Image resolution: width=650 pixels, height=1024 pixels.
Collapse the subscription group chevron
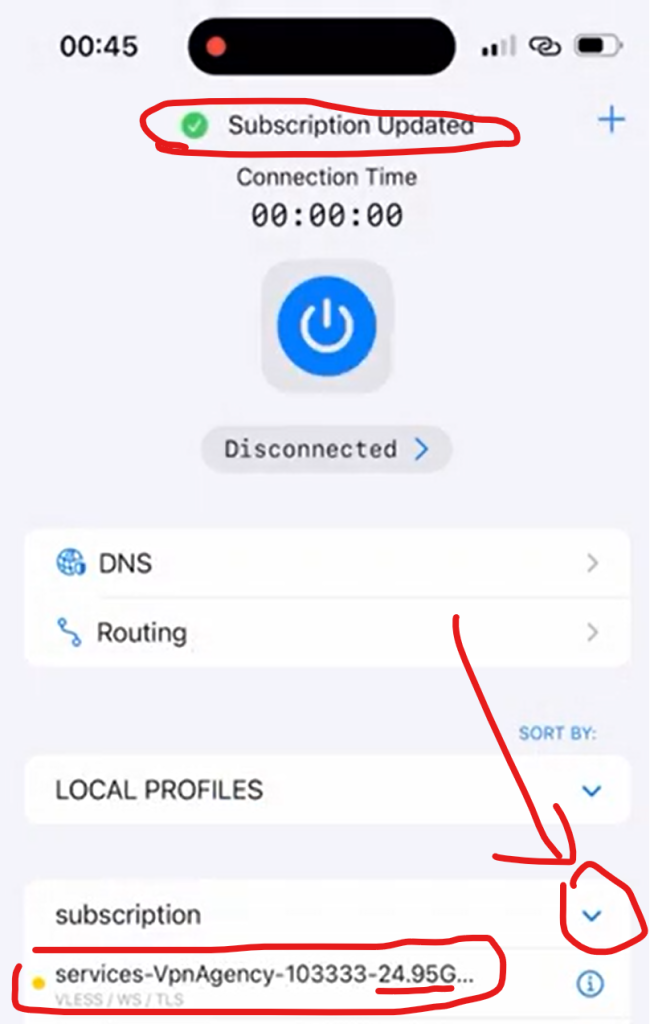[592, 915]
